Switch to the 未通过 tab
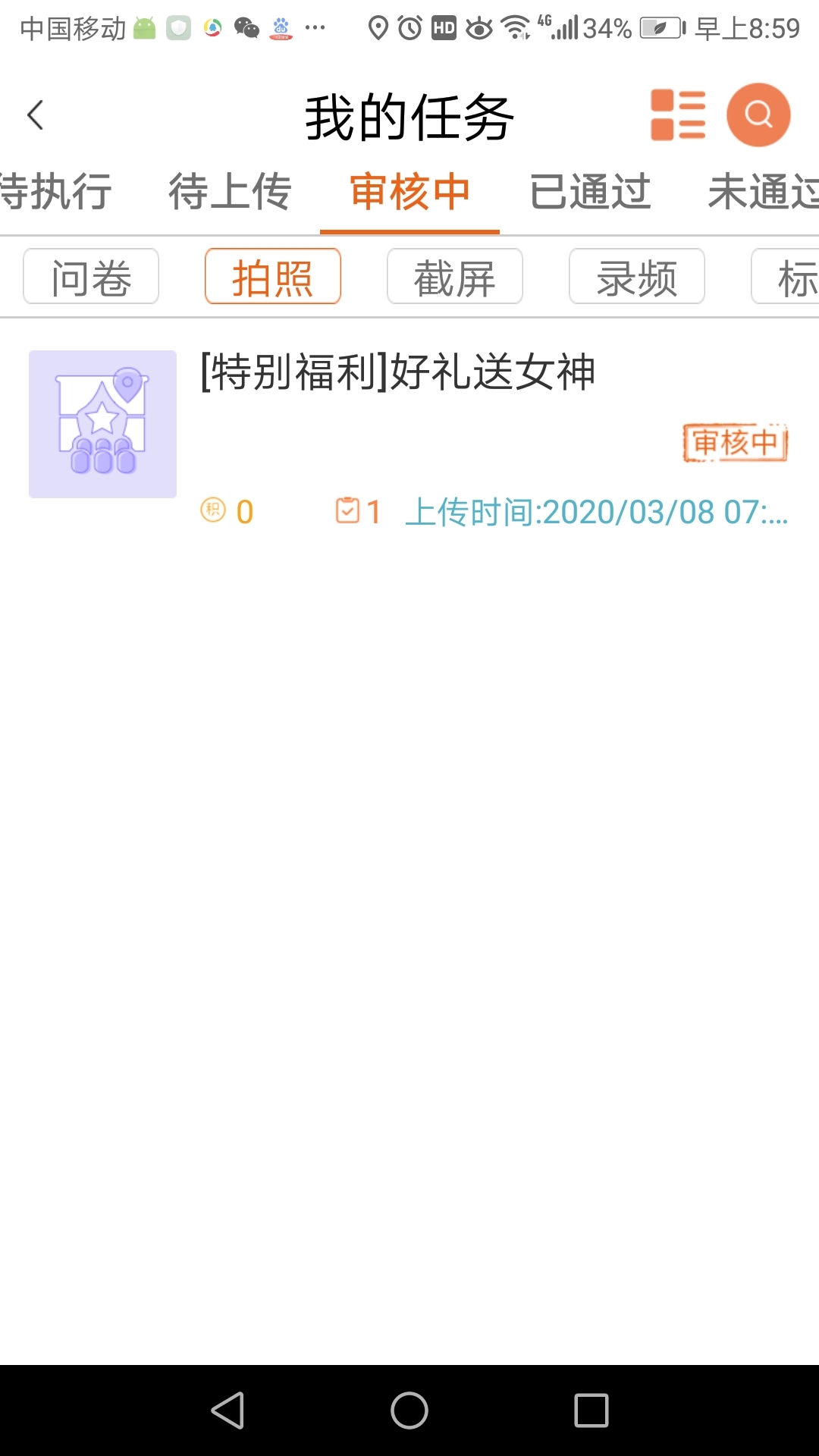The height and width of the screenshot is (1456, 819). pos(762,191)
